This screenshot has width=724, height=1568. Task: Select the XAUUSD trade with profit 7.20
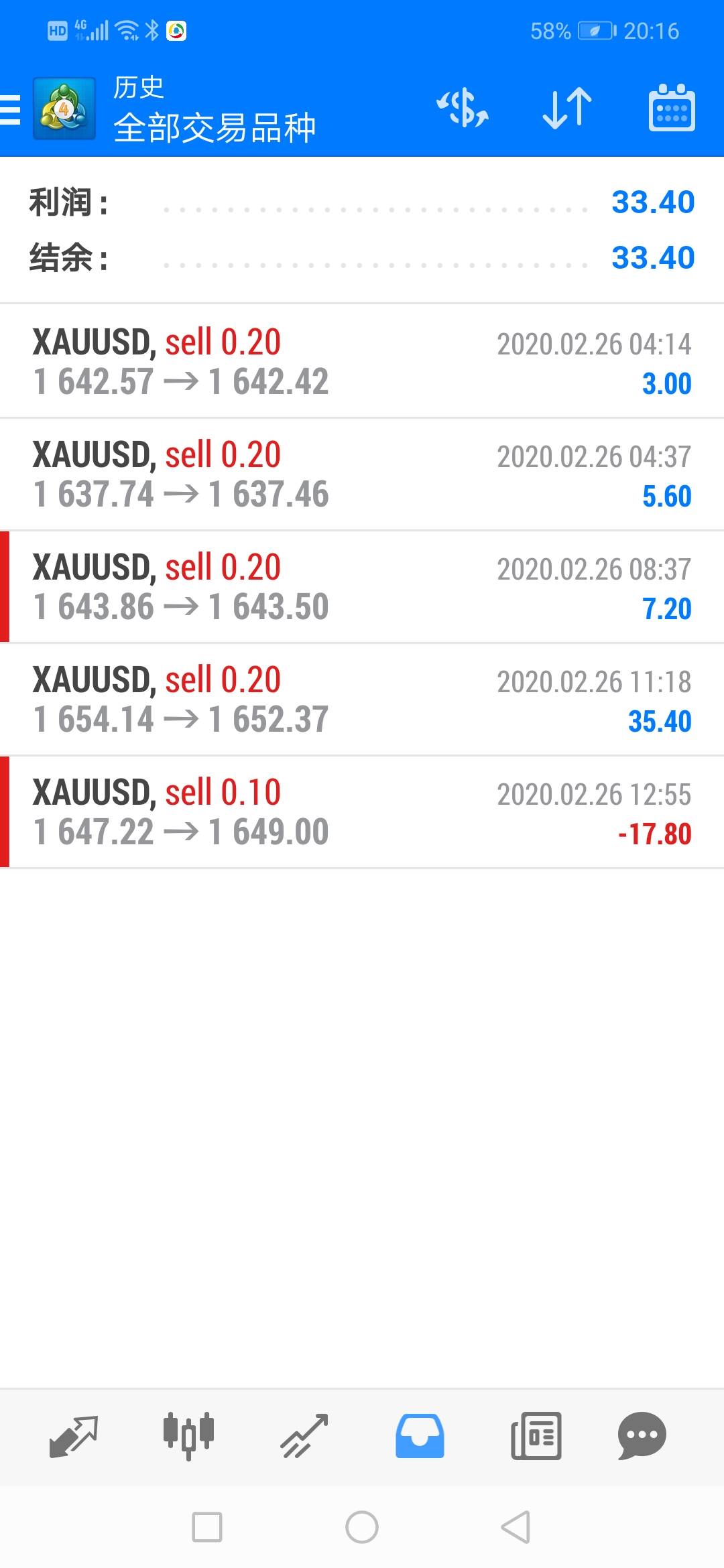tap(362, 587)
